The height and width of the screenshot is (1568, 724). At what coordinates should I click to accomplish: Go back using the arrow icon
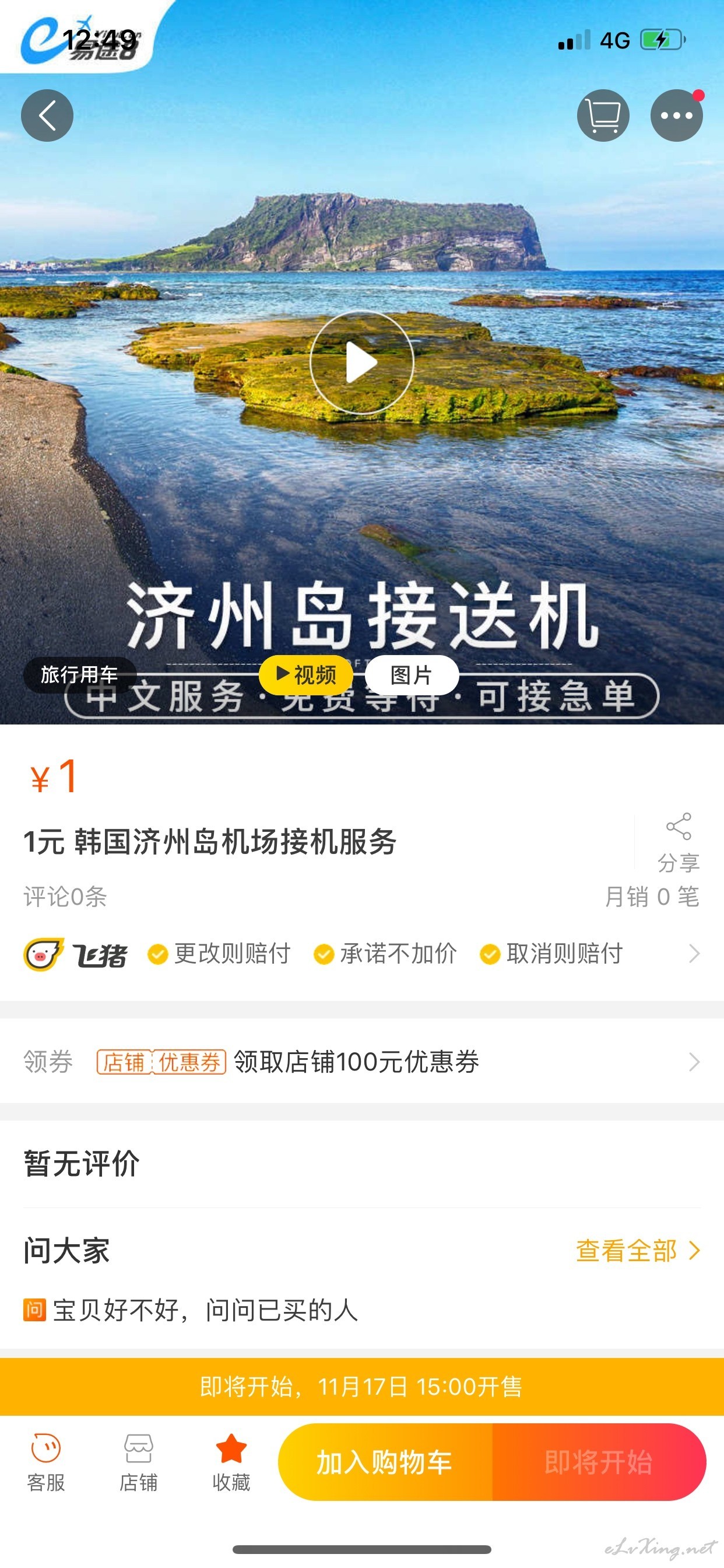(x=47, y=116)
